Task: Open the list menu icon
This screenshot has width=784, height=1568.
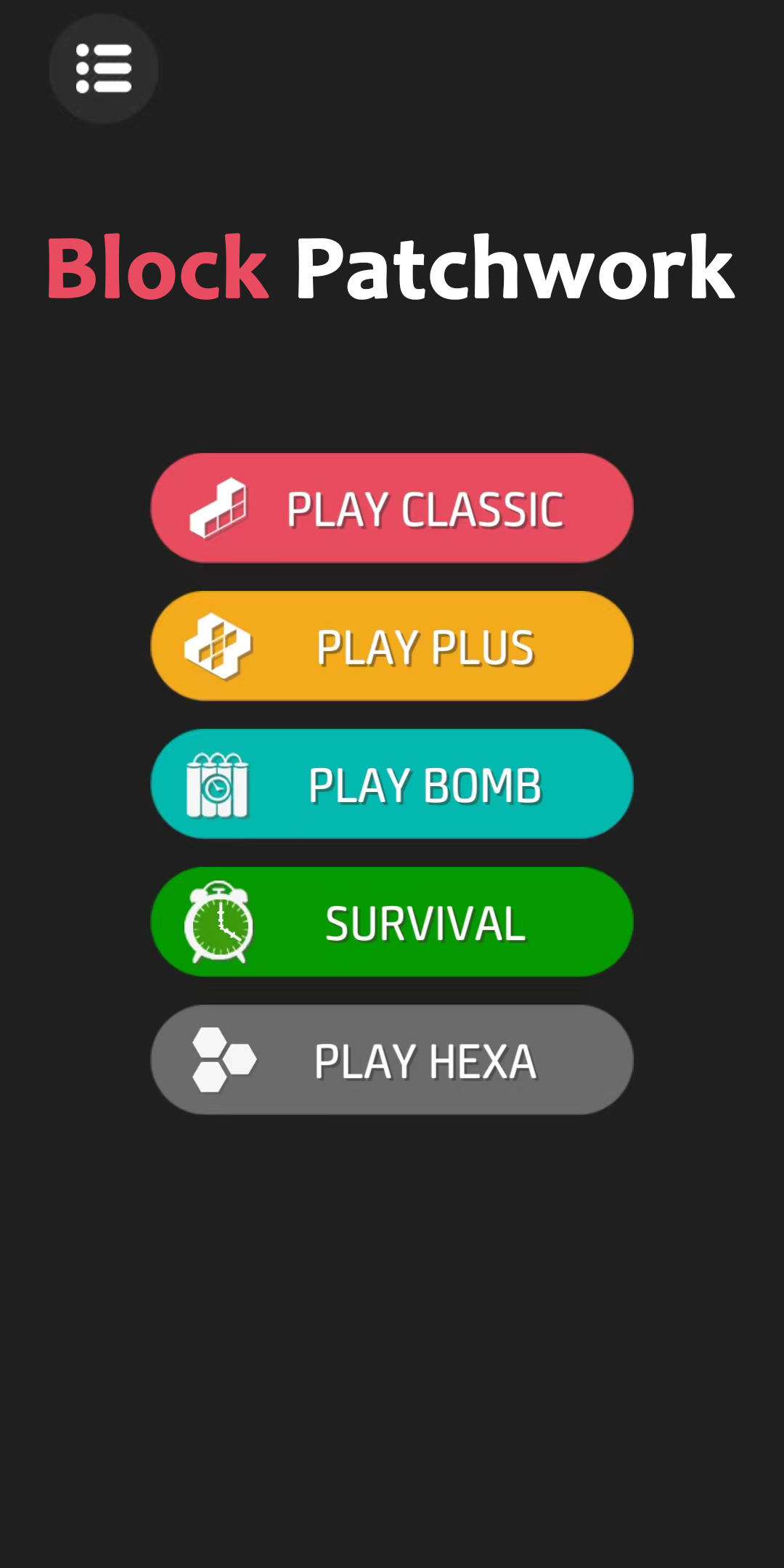Action: point(103,69)
